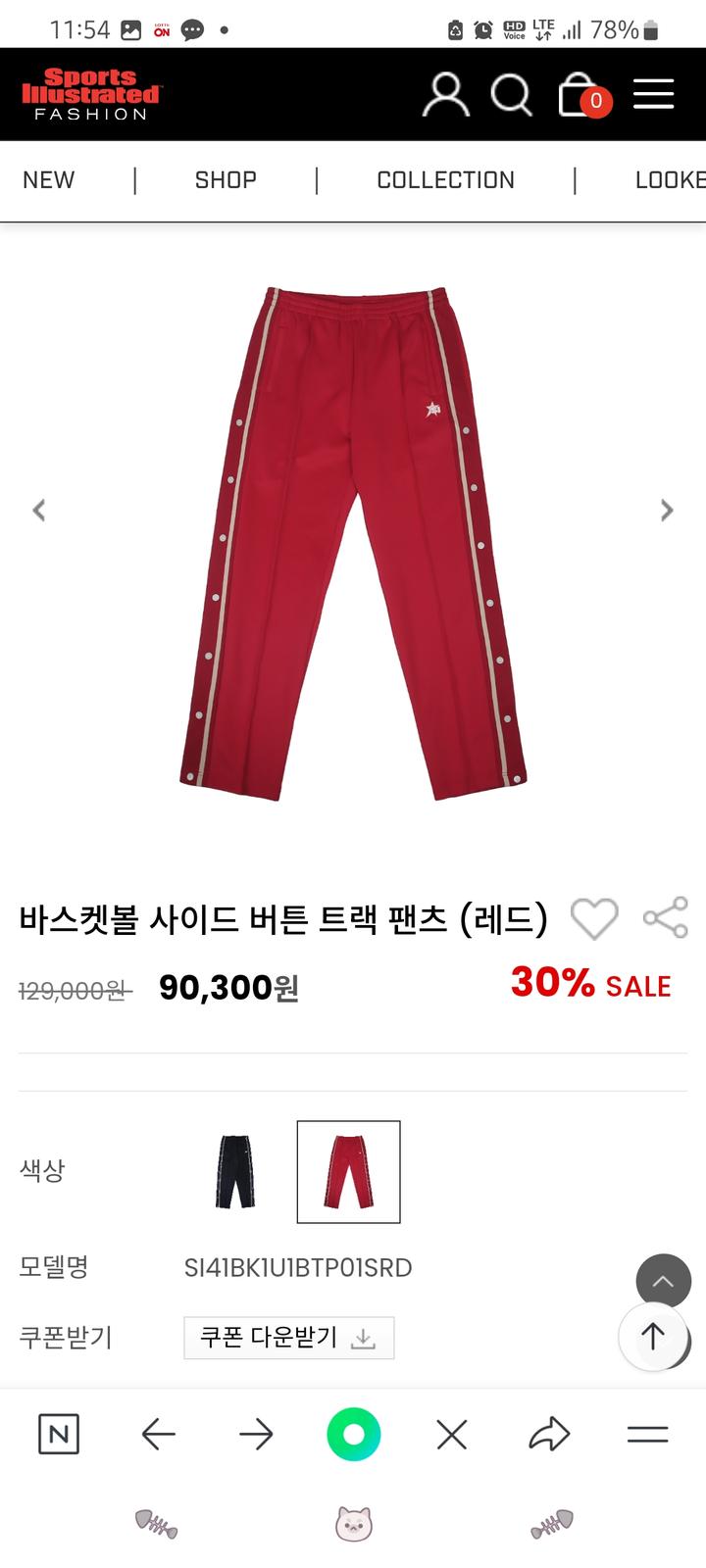706x1568 pixels.
Task: Open the shopping bag cart
Action: click(580, 96)
